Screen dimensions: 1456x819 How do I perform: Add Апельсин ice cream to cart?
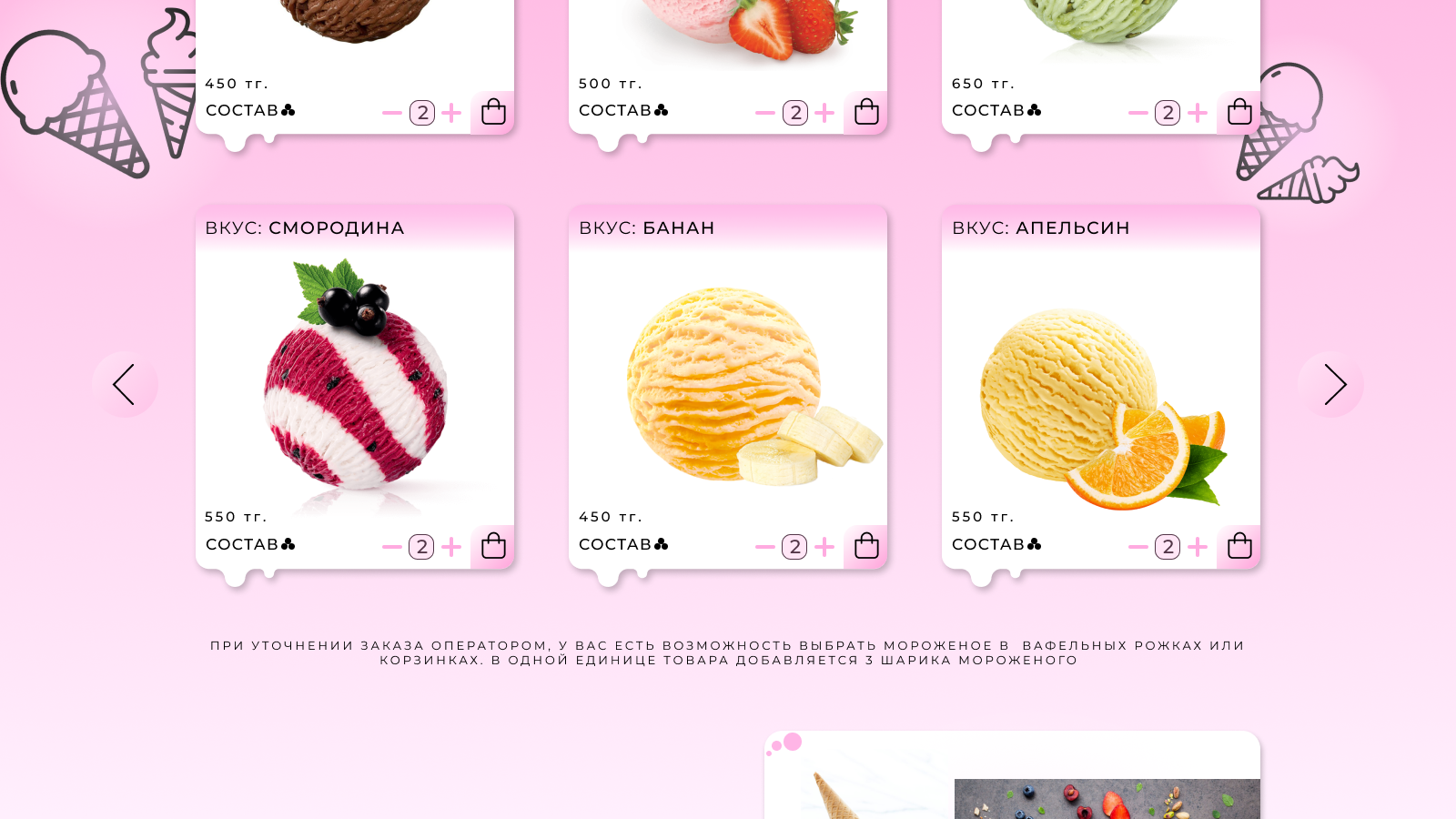(x=1239, y=546)
